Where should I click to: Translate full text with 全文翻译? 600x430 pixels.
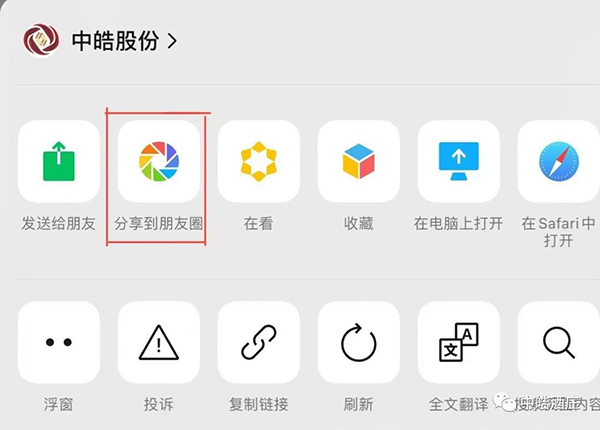[458, 343]
